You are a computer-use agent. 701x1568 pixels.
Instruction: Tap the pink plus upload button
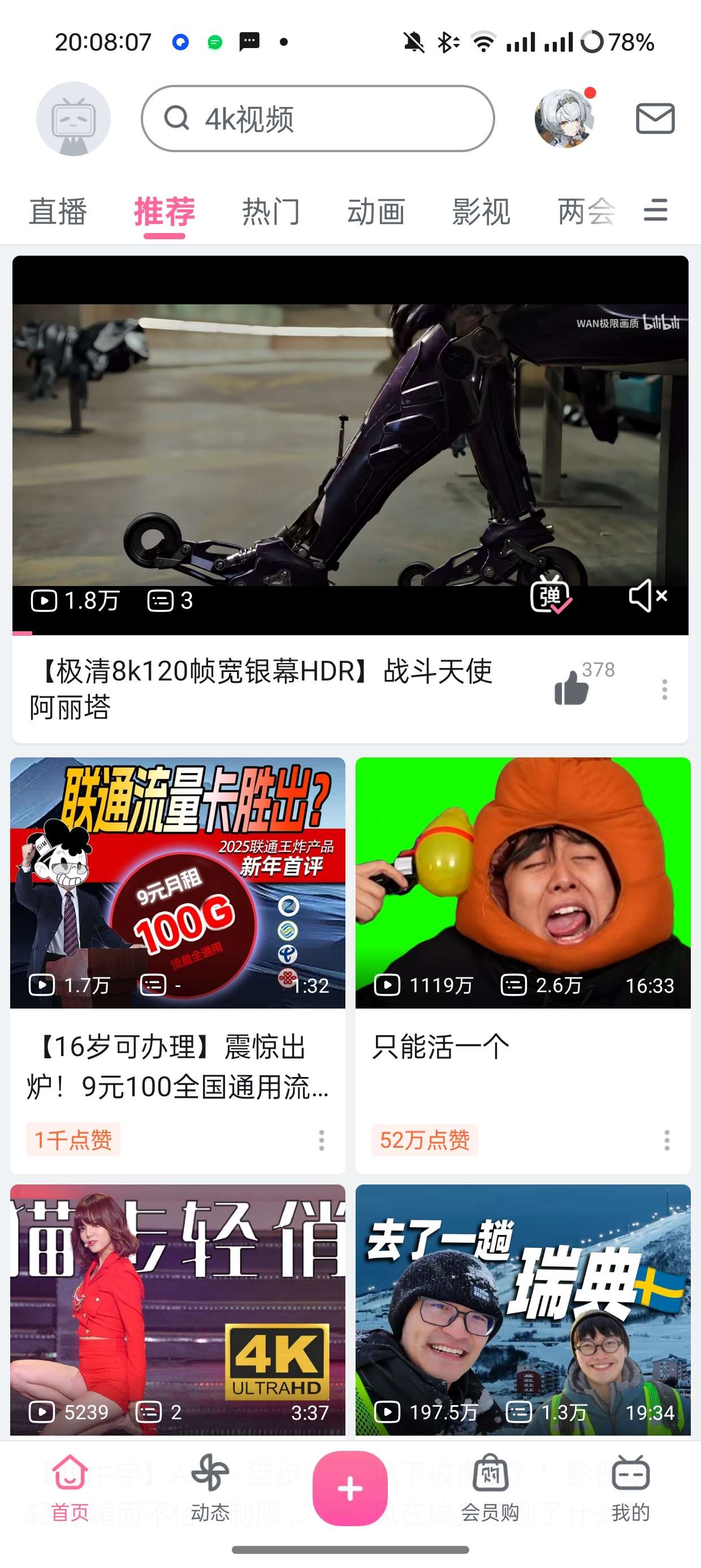pos(350,1488)
